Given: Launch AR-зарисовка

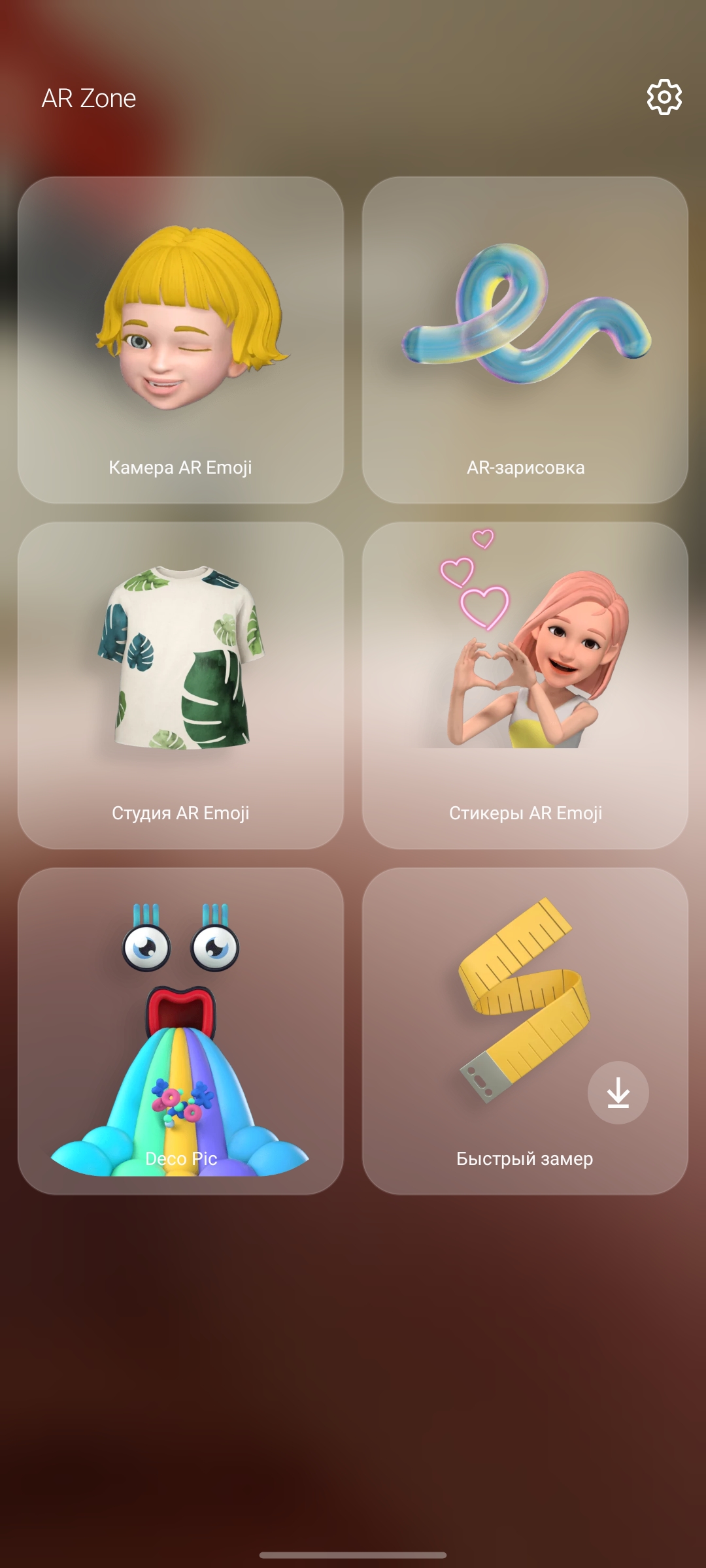Looking at the screenshot, I should point(525,340).
